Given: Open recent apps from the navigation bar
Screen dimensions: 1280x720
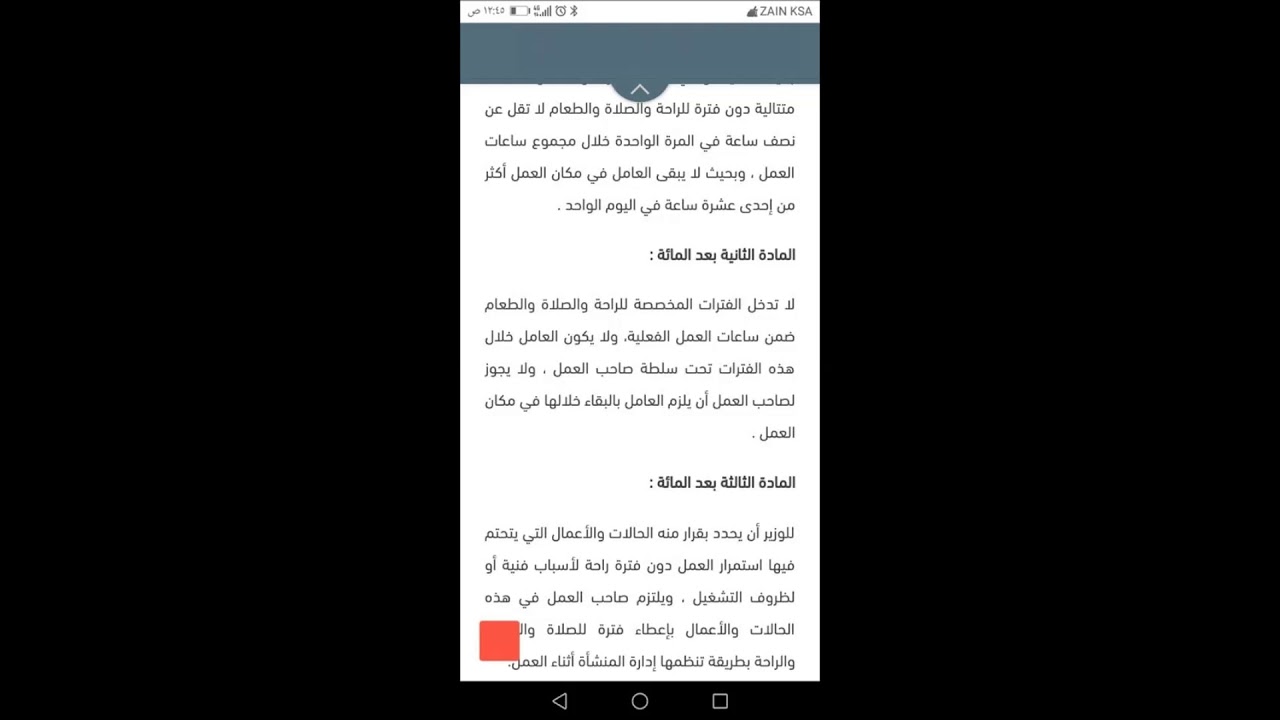Looking at the screenshot, I should pyautogui.click(x=720, y=702).
